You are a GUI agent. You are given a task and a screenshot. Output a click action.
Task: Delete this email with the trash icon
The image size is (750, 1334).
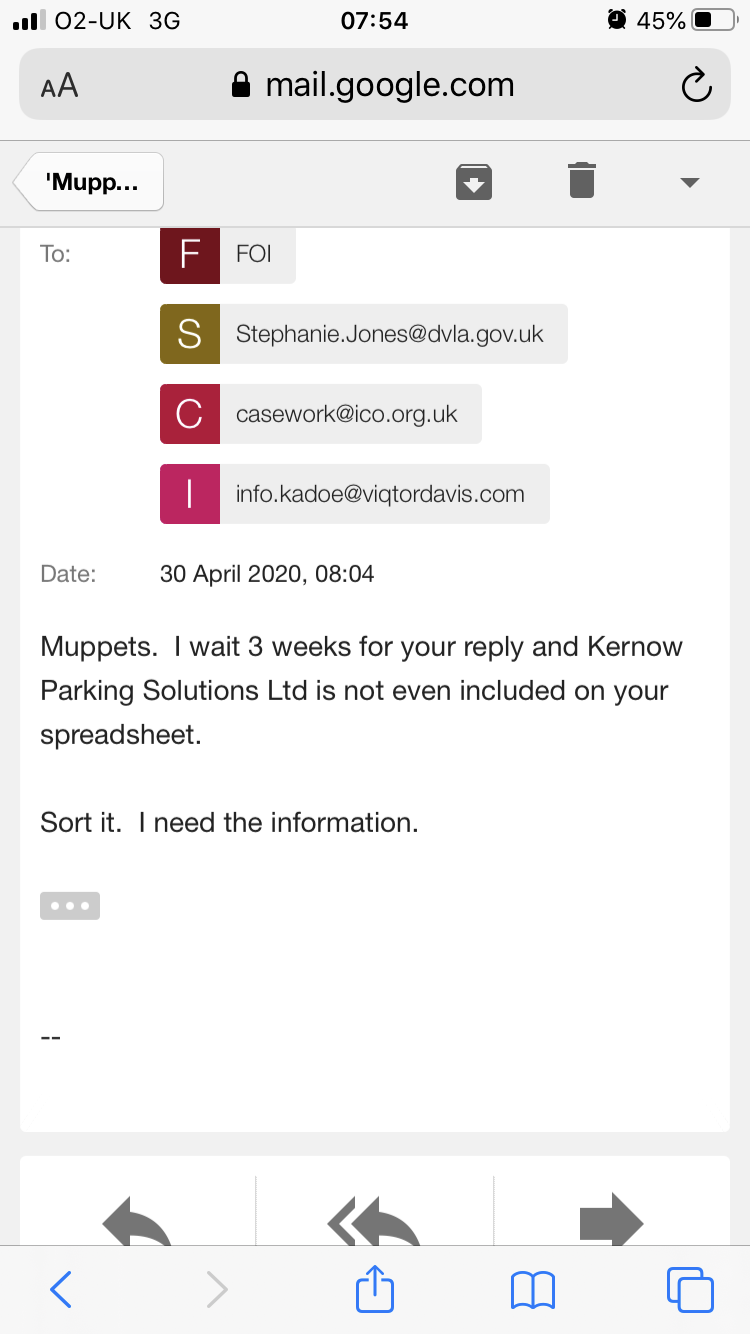tap(582, 181)
